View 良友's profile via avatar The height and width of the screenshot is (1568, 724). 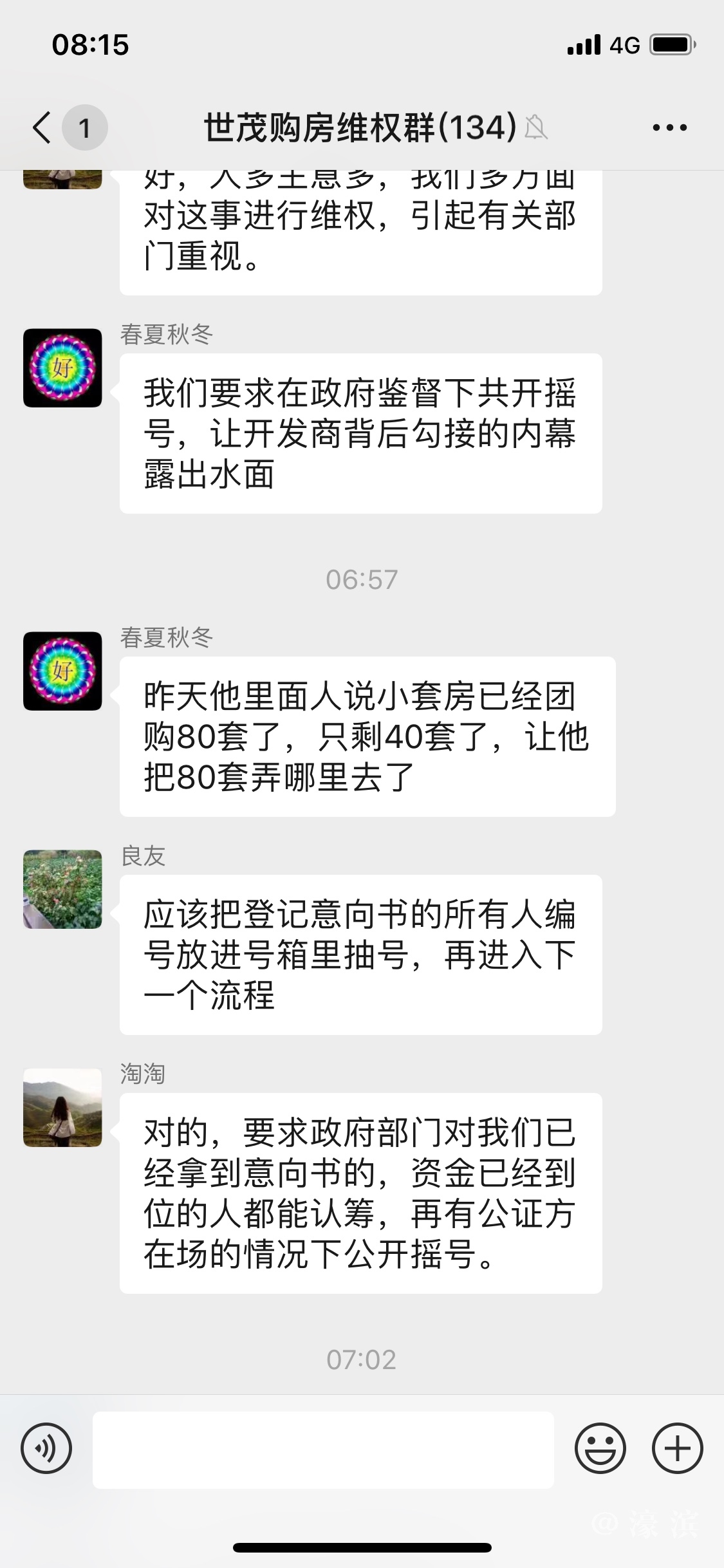pyautogui.click(x=62, y=889)
